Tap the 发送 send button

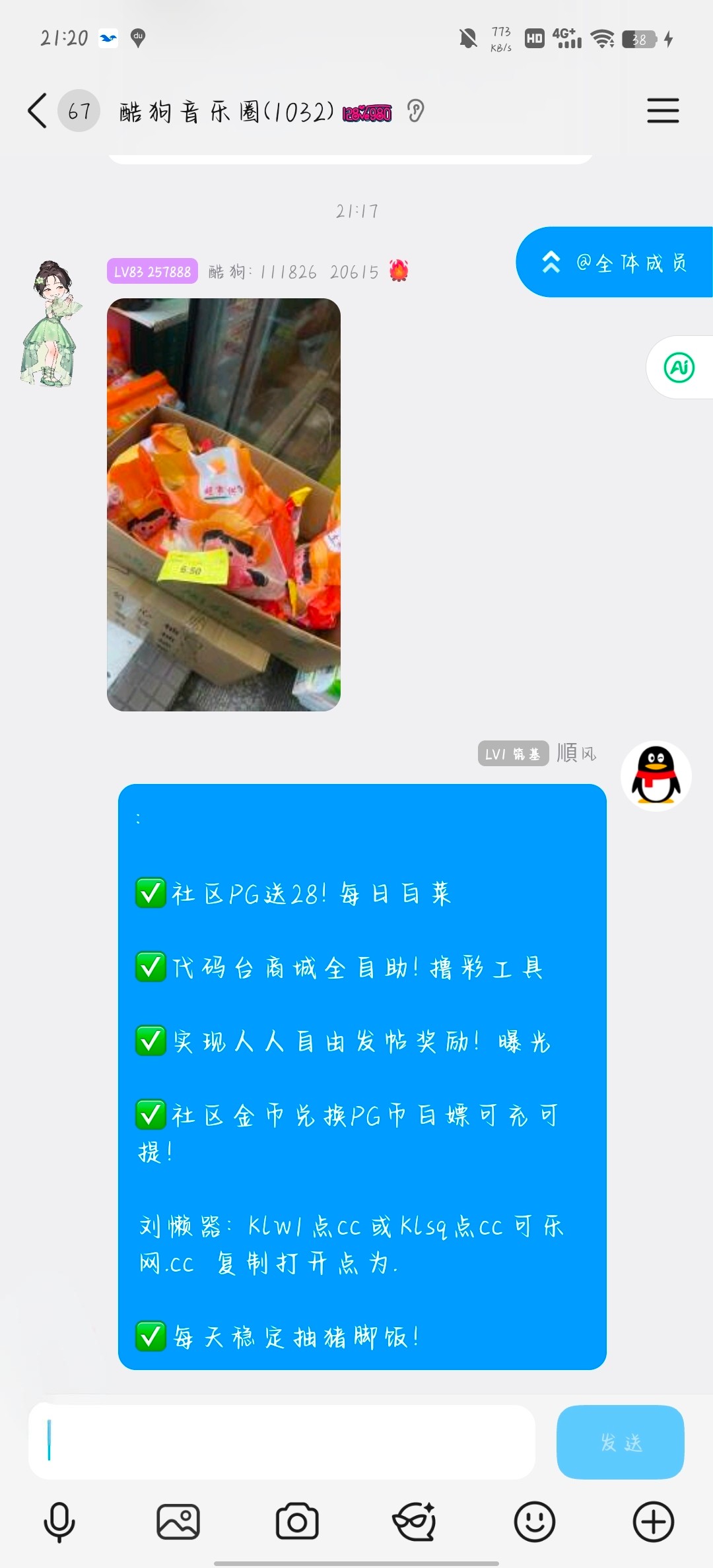pos(620,1442)
